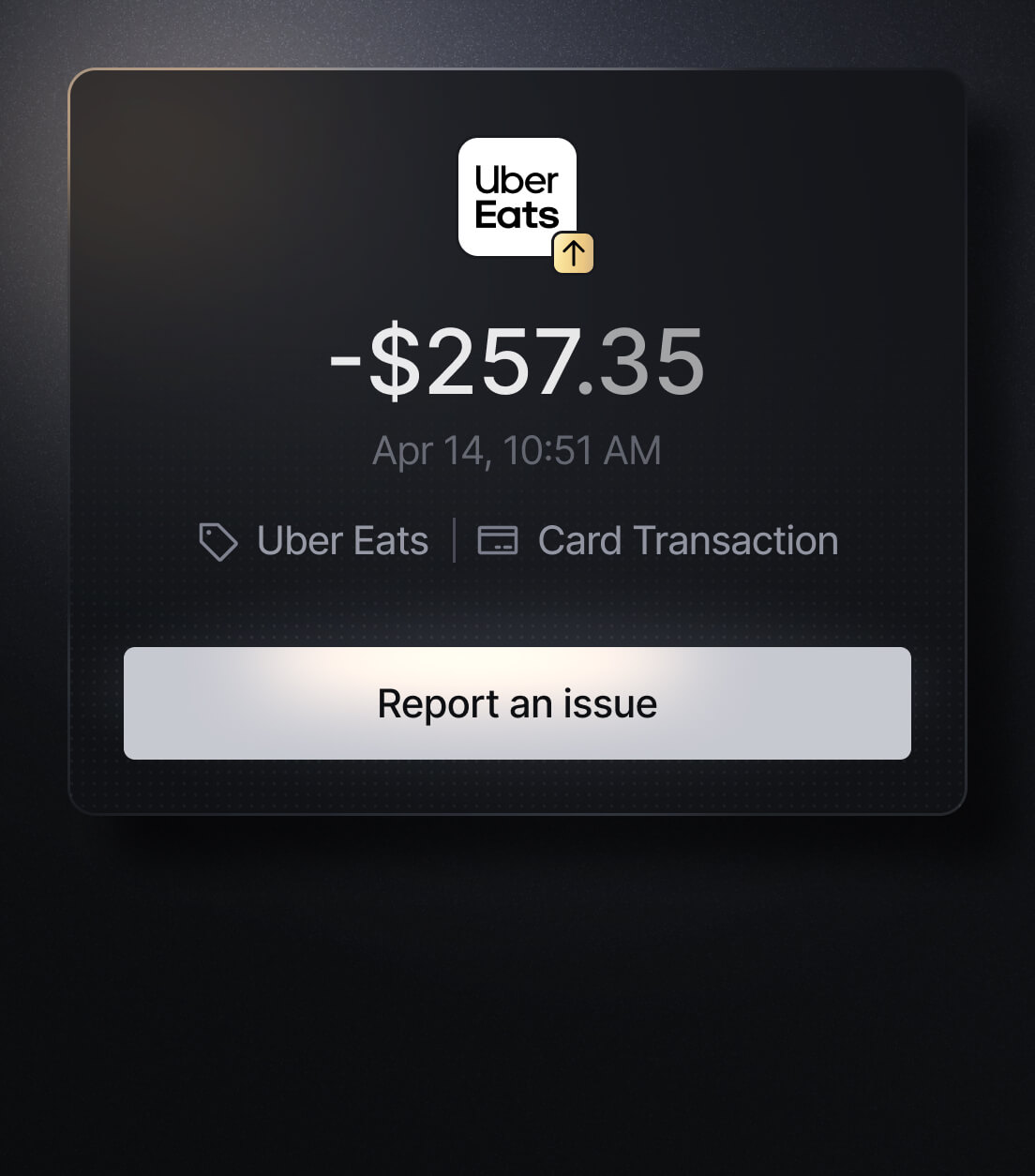Screen dimensions: 1035x1176
Task: Select the Card Transaction label
Action: pos(687,540)
